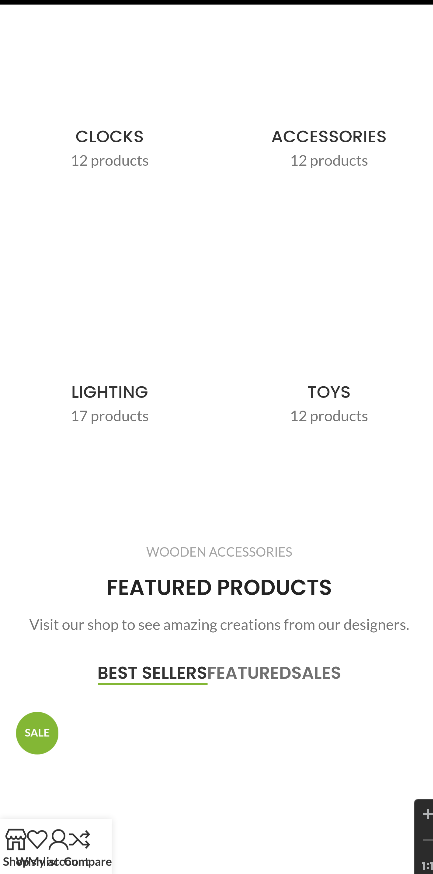
Task: Switch to the Featured tab
Action: click(249, 673)
